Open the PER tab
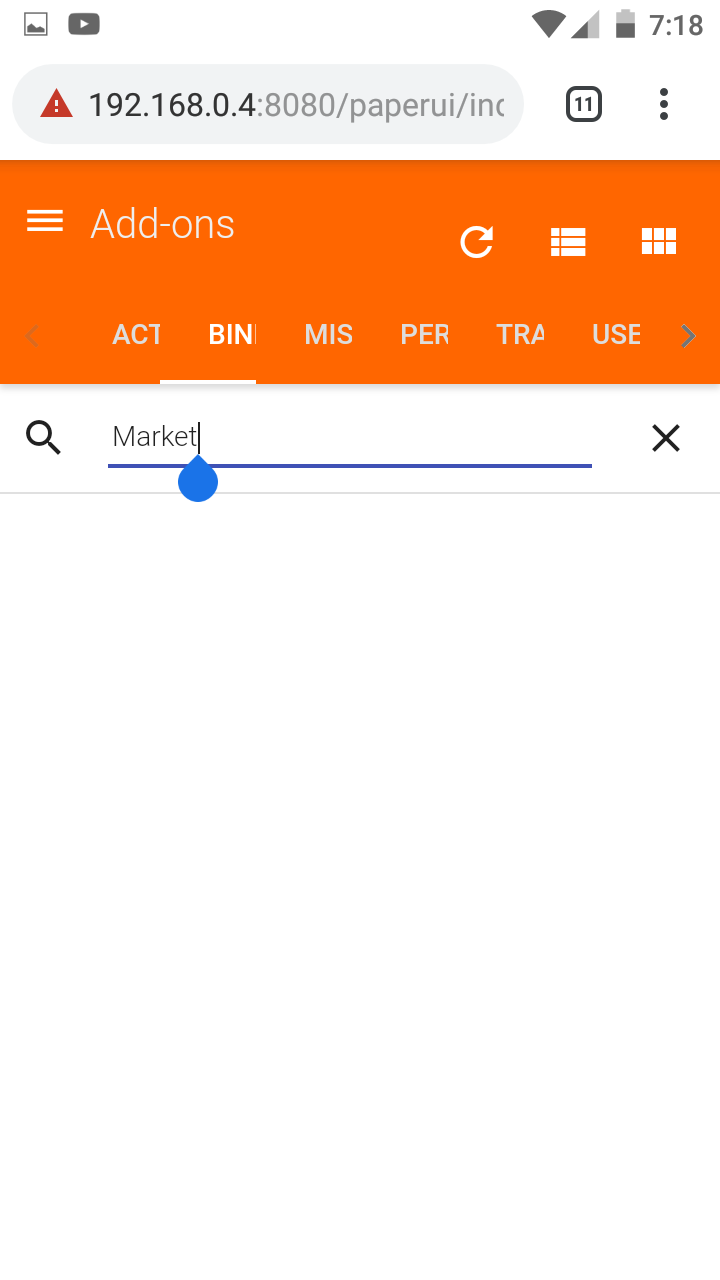 425,335
